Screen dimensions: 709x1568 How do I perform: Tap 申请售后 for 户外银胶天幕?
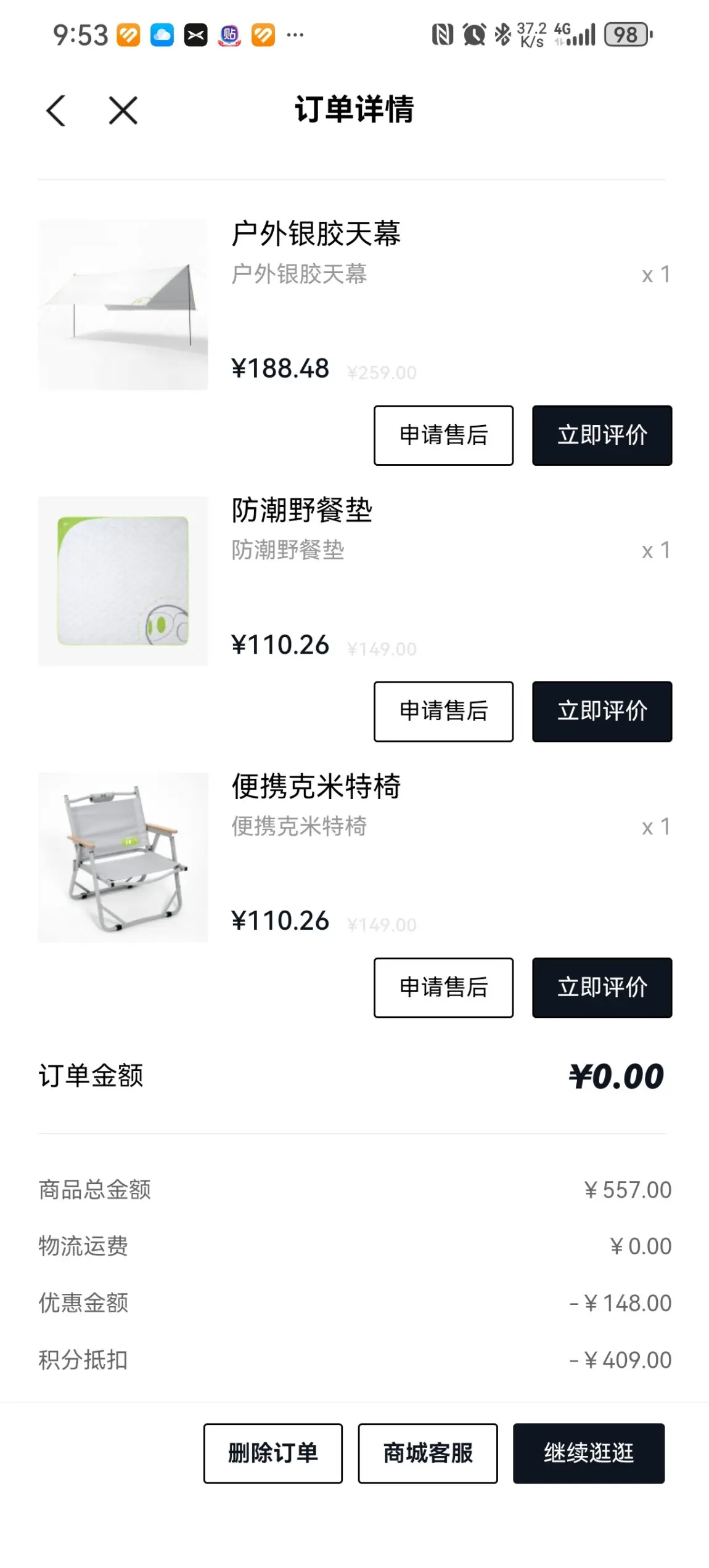tap(443, 435)
